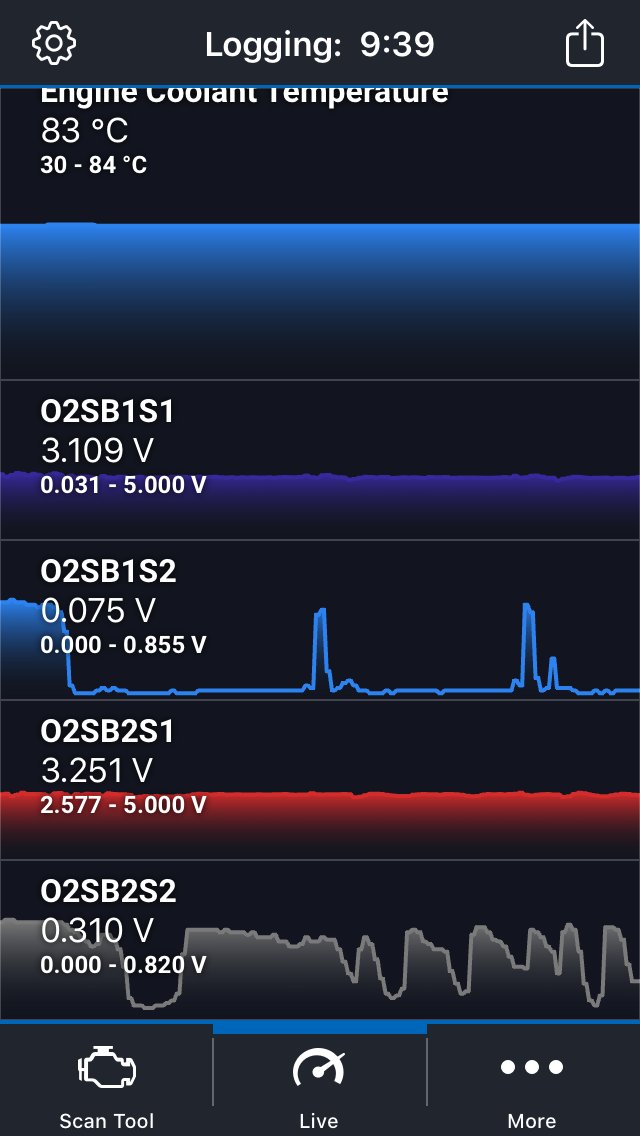The image size is (640, 1136).
Task: Open the Engine Coolant Temperature graph
Action: (x=320, y=233)
